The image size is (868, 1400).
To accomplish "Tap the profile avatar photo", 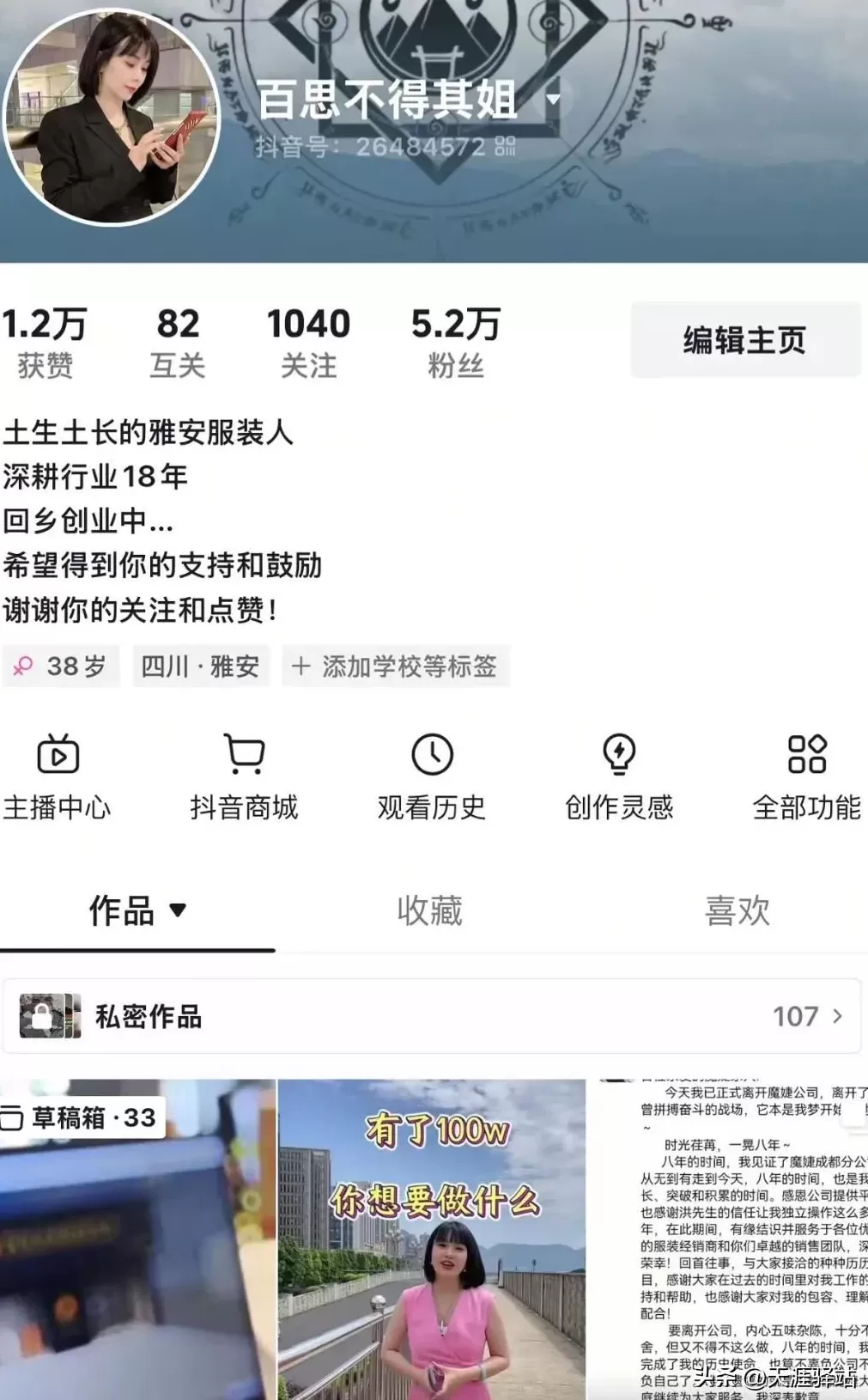I will point(112,117).
